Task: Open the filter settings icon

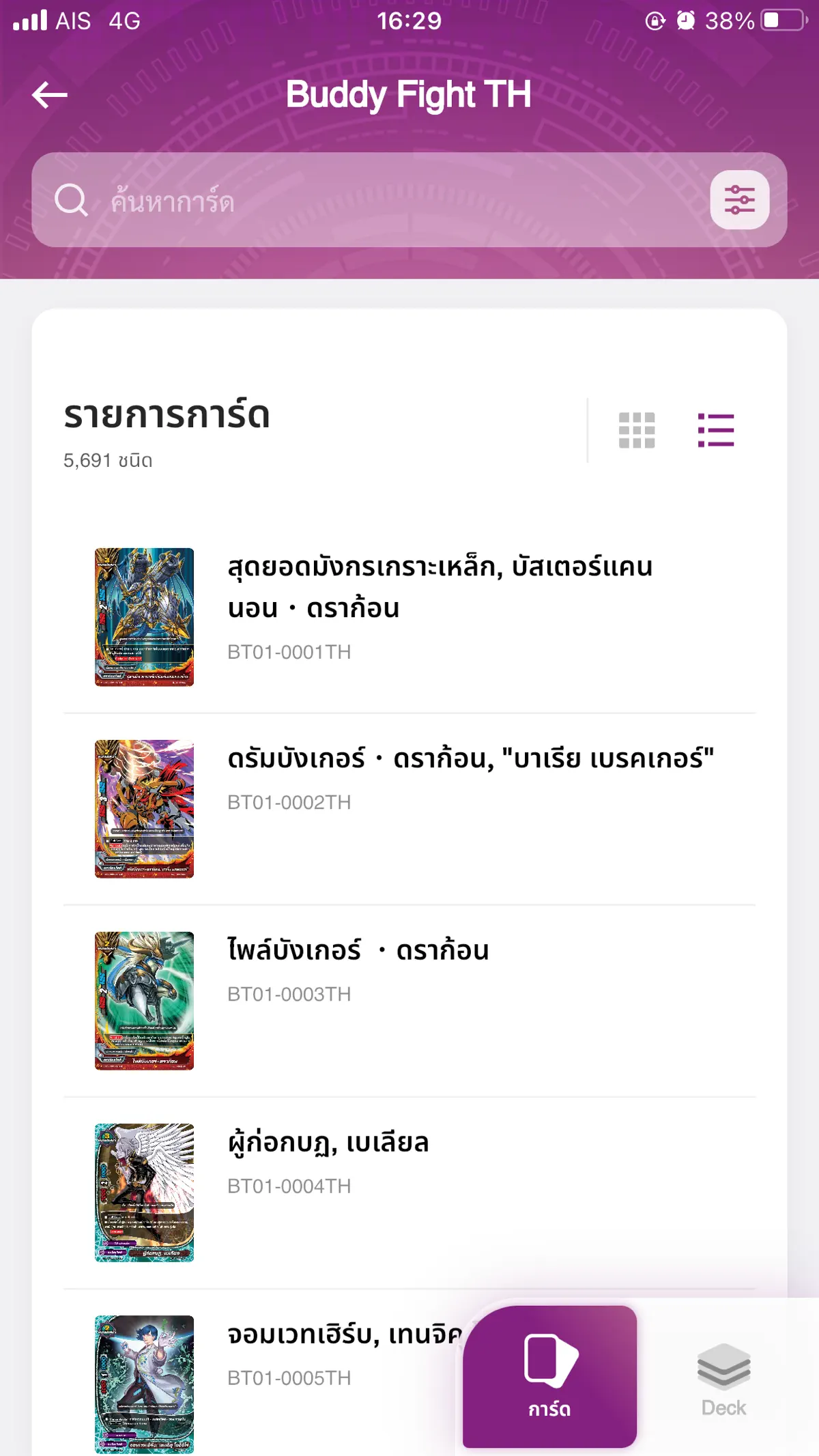Action: (740, 200)
